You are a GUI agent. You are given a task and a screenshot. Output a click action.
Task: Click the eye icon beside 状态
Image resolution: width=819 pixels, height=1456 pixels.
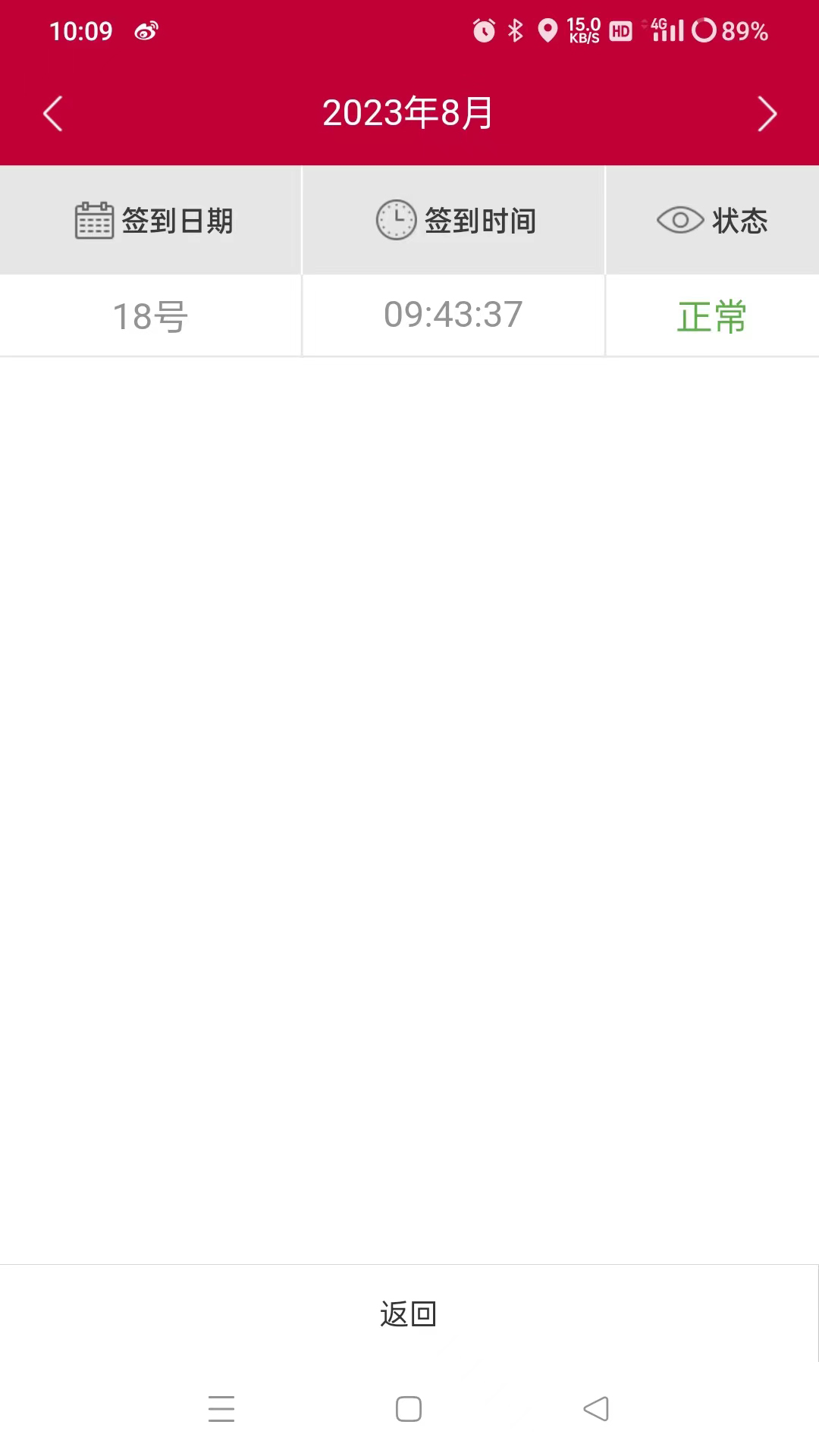[679, 219]
